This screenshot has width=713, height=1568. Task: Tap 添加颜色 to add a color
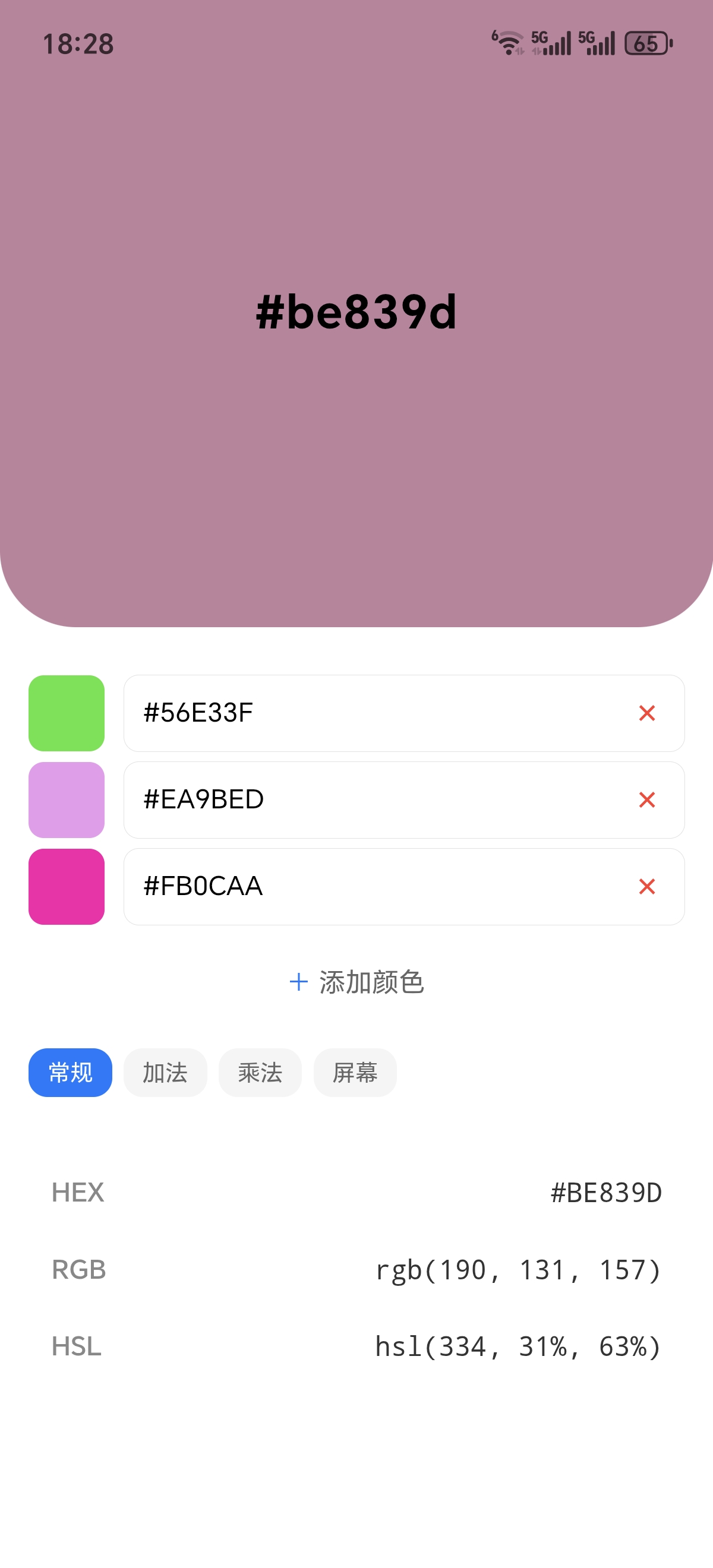tap(356, 982)
